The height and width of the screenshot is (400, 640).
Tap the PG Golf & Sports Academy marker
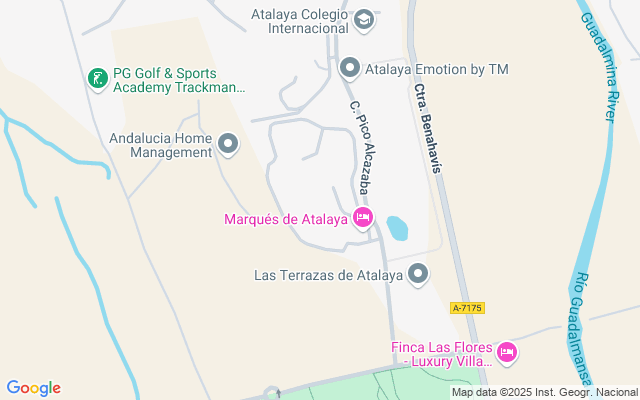(97, 79)
